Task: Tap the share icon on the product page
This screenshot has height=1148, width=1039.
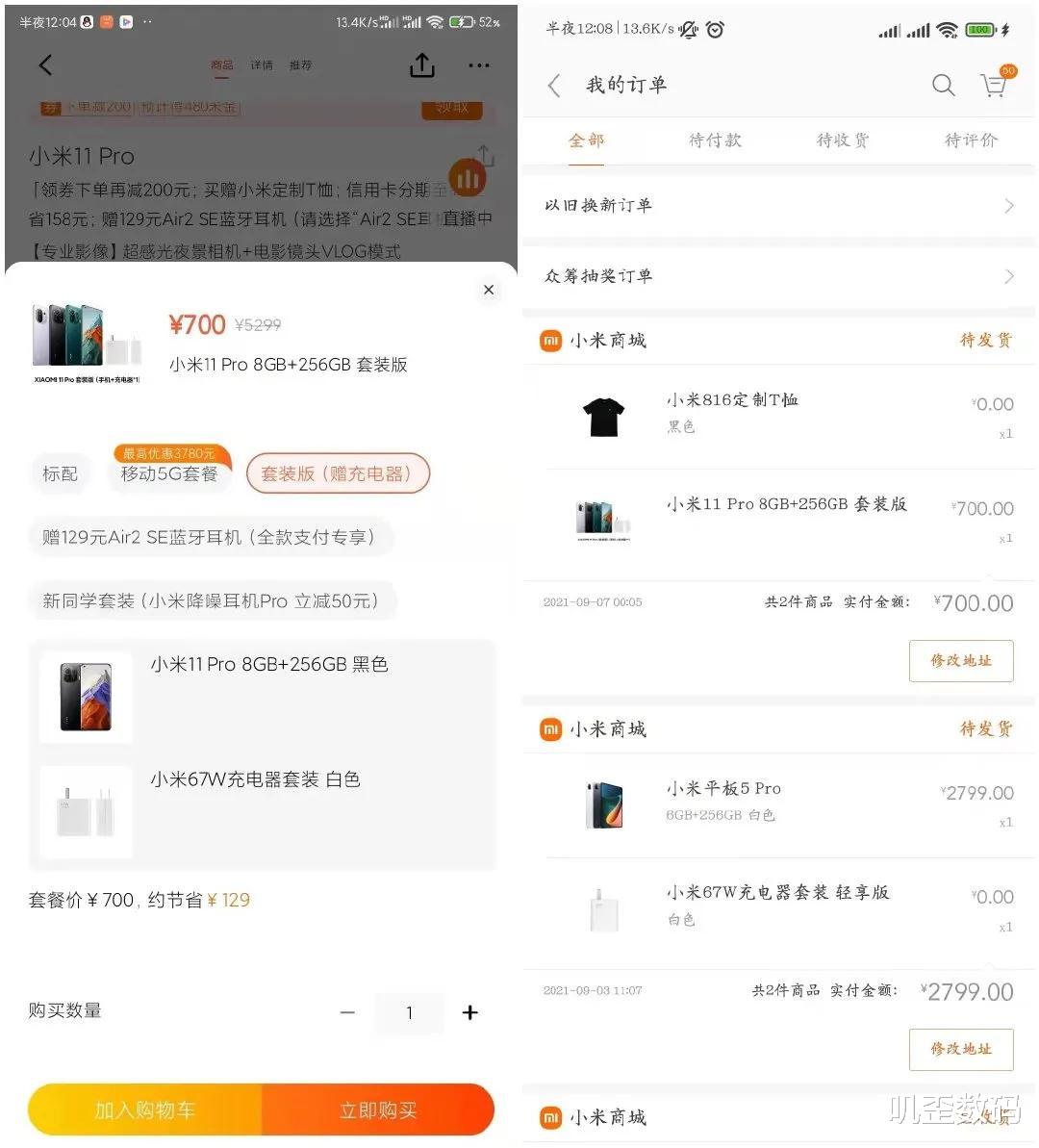Action: point(421,64)
